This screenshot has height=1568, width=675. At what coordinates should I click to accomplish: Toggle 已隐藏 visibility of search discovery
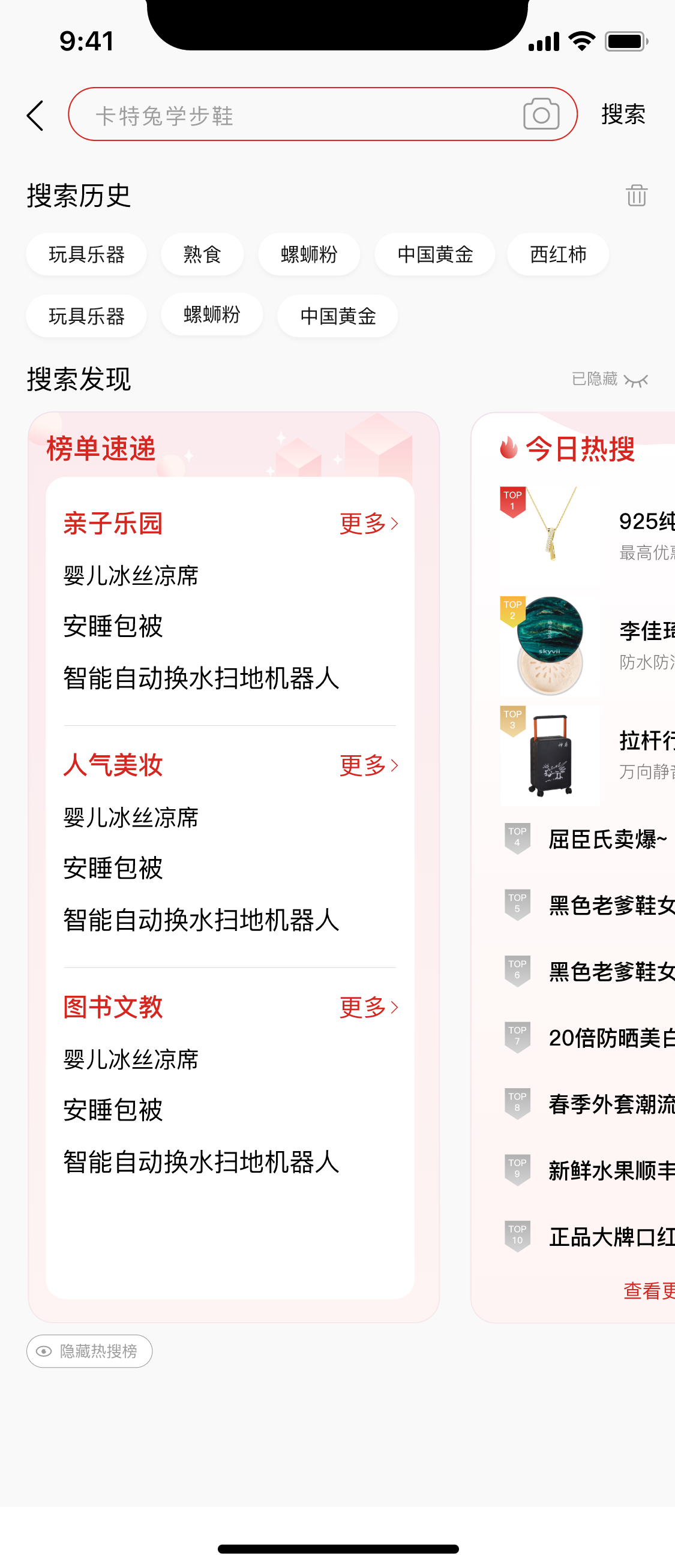click(609, 379)
